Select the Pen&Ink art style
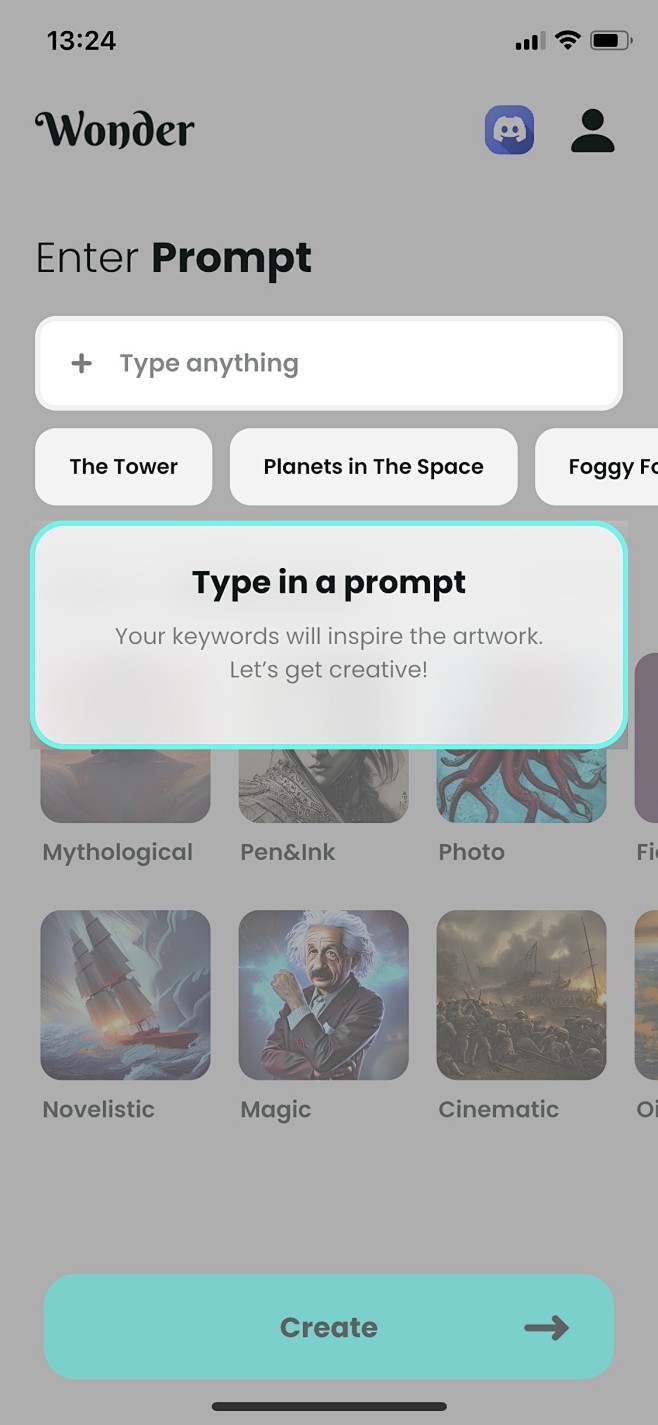The height and width of the screenshot is (1425, 658). (323, 788)
